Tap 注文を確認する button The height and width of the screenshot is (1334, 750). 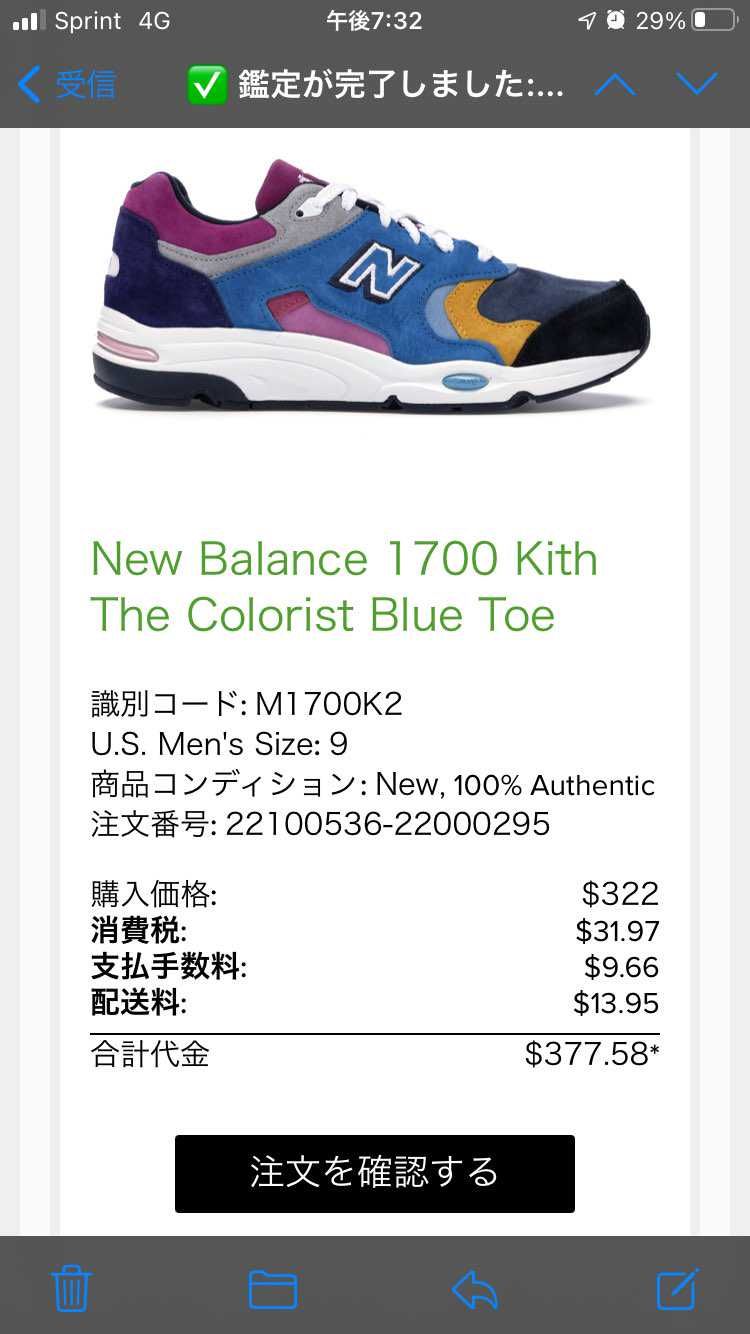[x=375, y=1174]
